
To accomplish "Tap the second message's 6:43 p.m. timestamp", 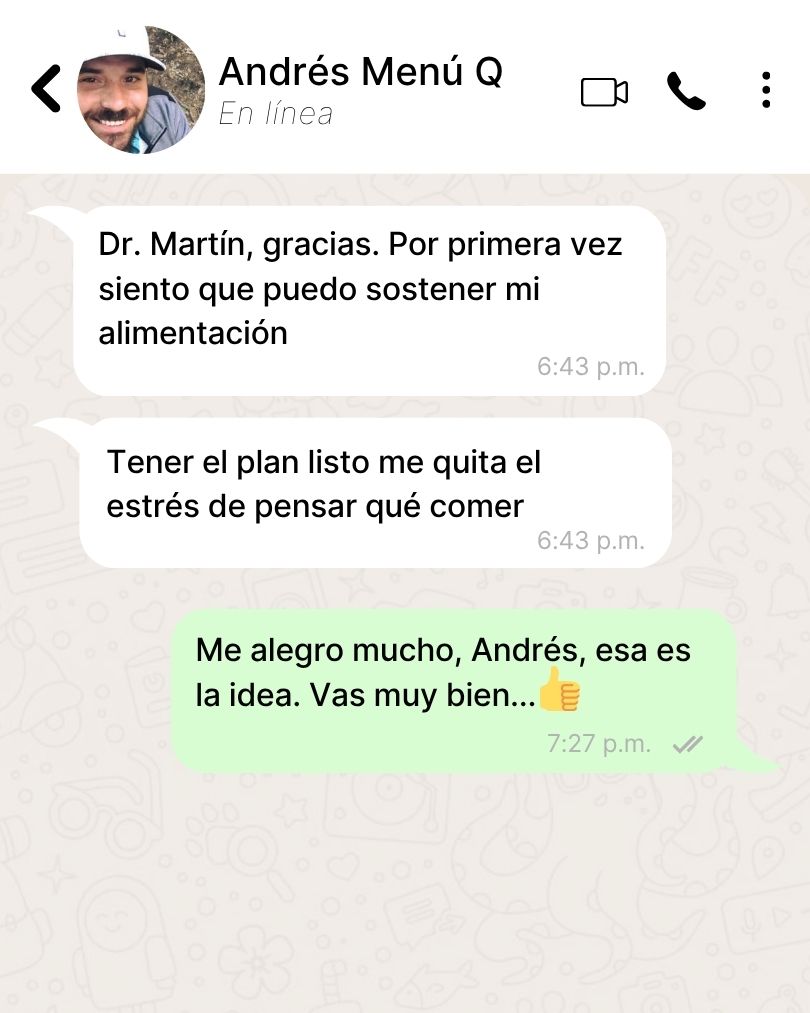I will (591, 540).
